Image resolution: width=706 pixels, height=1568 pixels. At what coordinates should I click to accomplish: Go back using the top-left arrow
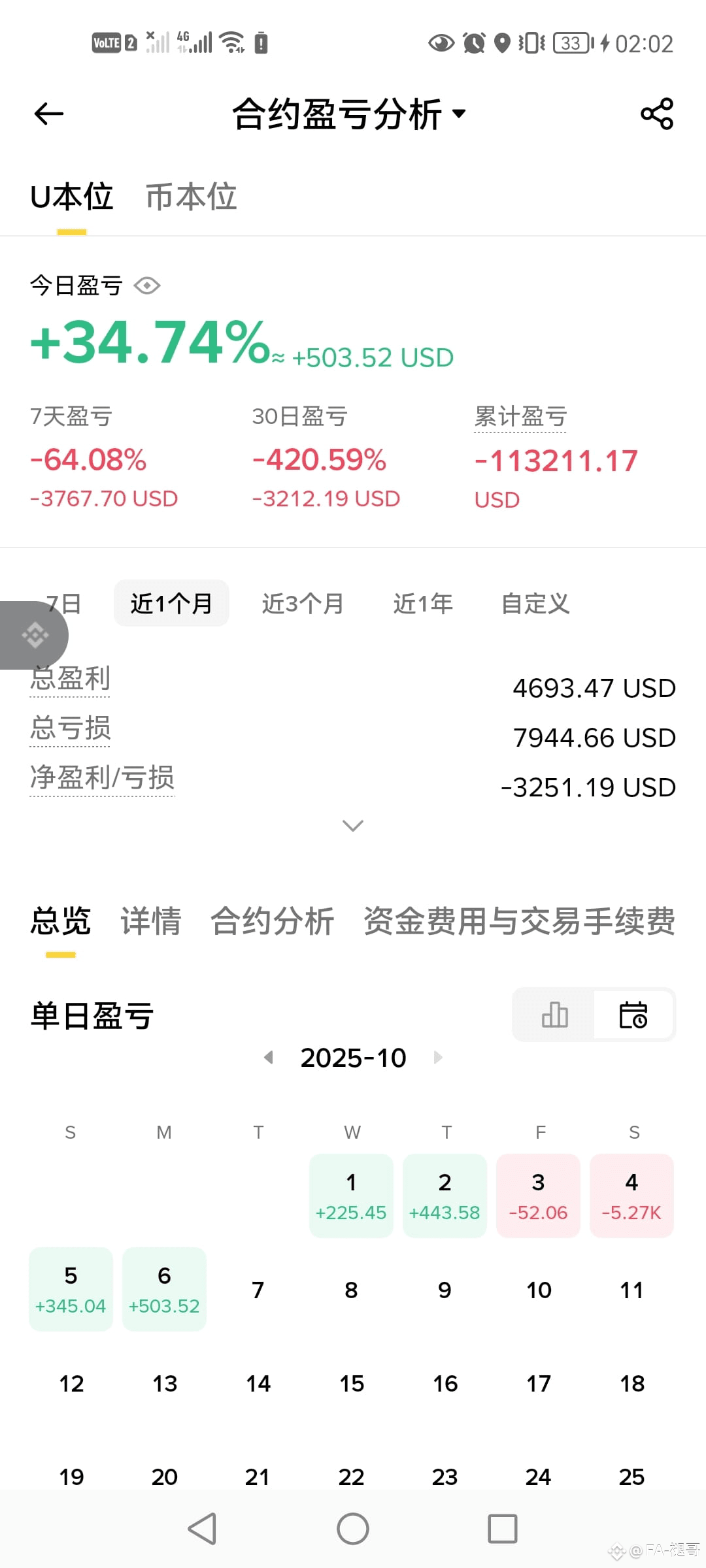49,114
